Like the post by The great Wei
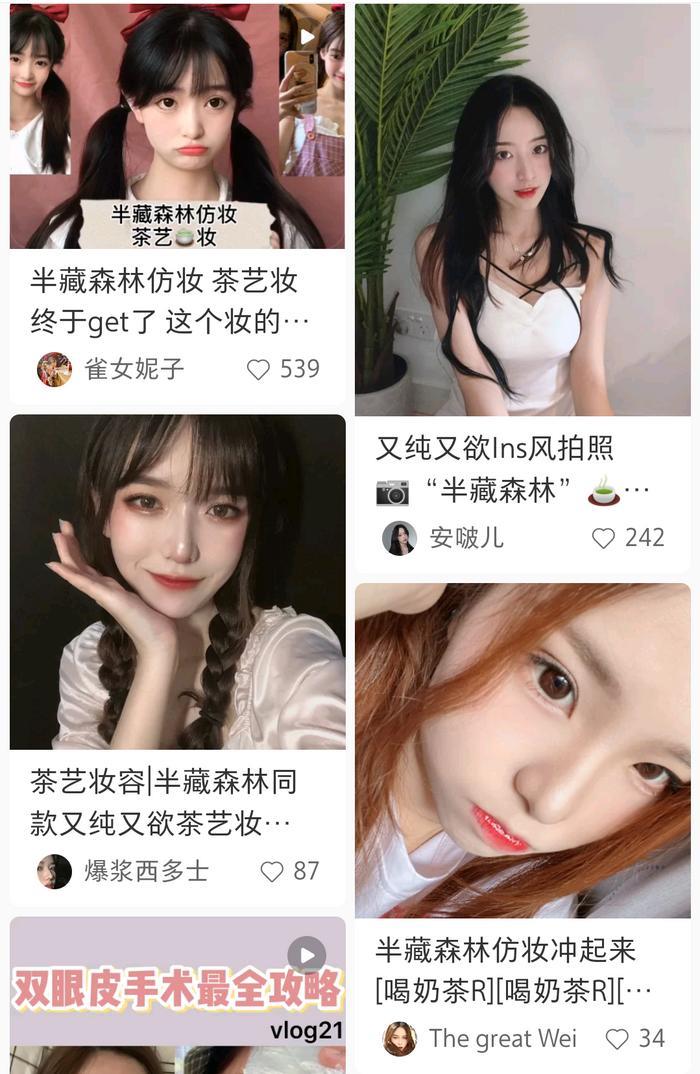 point(617,1039)
